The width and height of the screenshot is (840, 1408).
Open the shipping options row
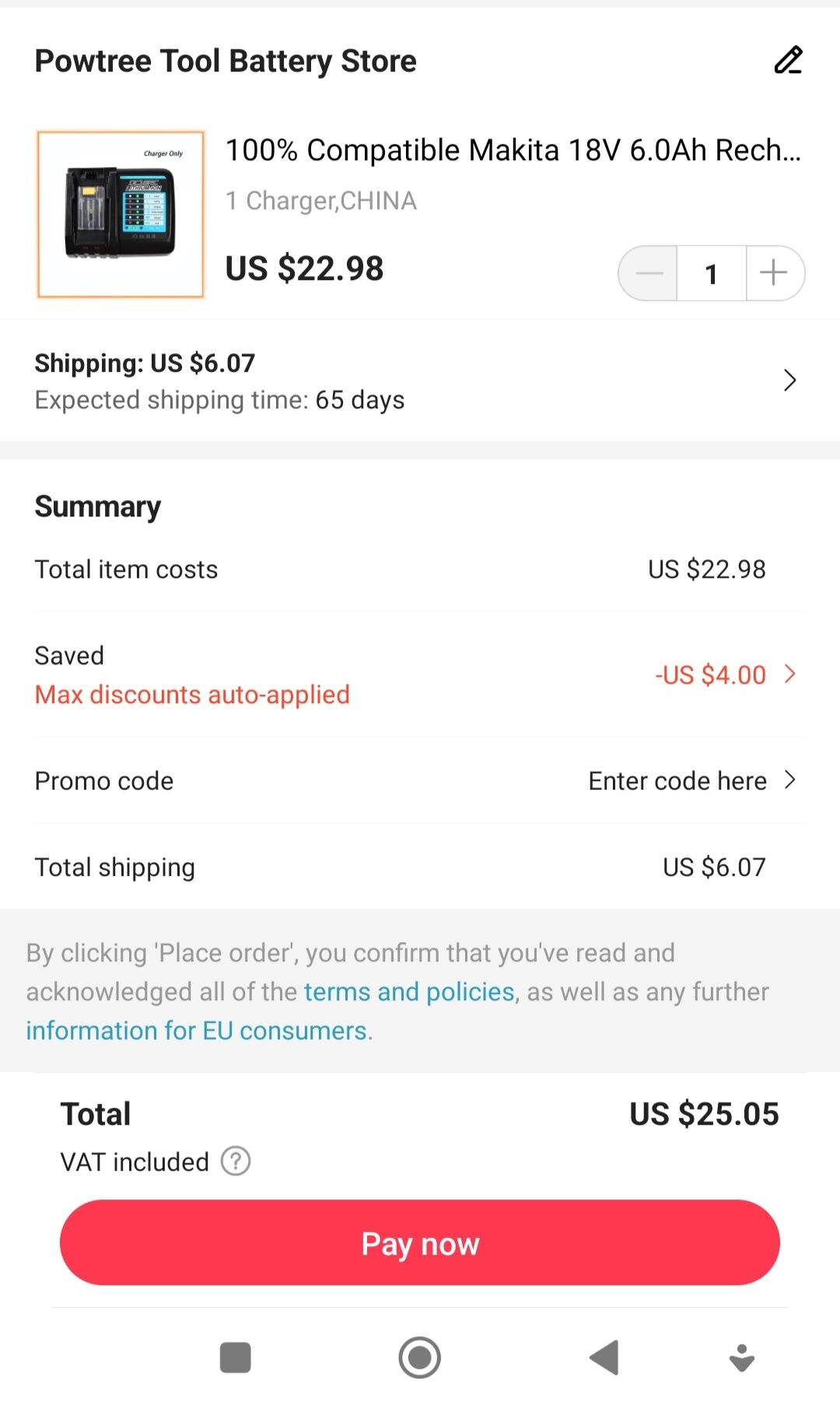(420, 380)
